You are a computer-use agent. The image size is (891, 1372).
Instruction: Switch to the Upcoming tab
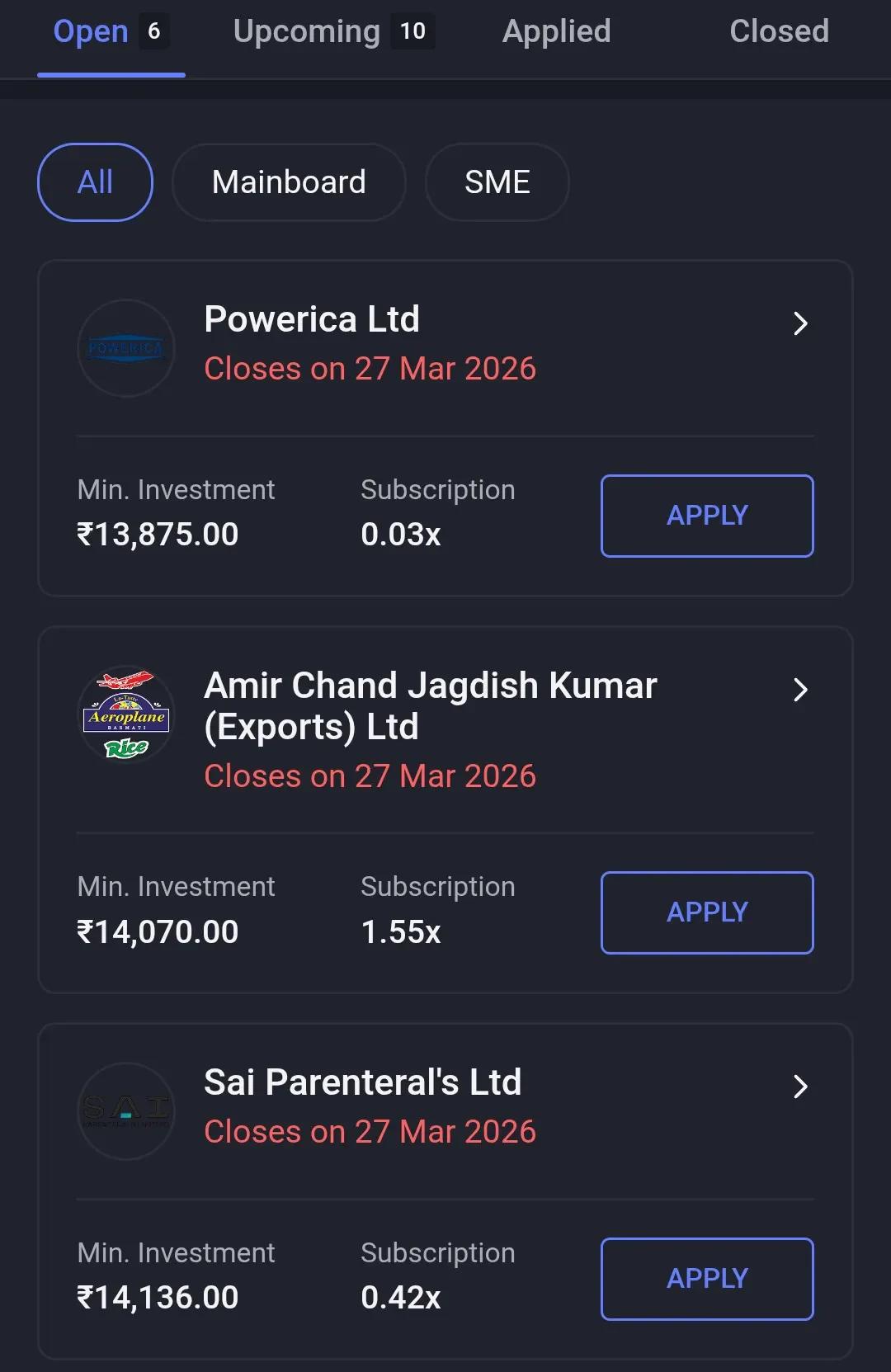point(307,31)
